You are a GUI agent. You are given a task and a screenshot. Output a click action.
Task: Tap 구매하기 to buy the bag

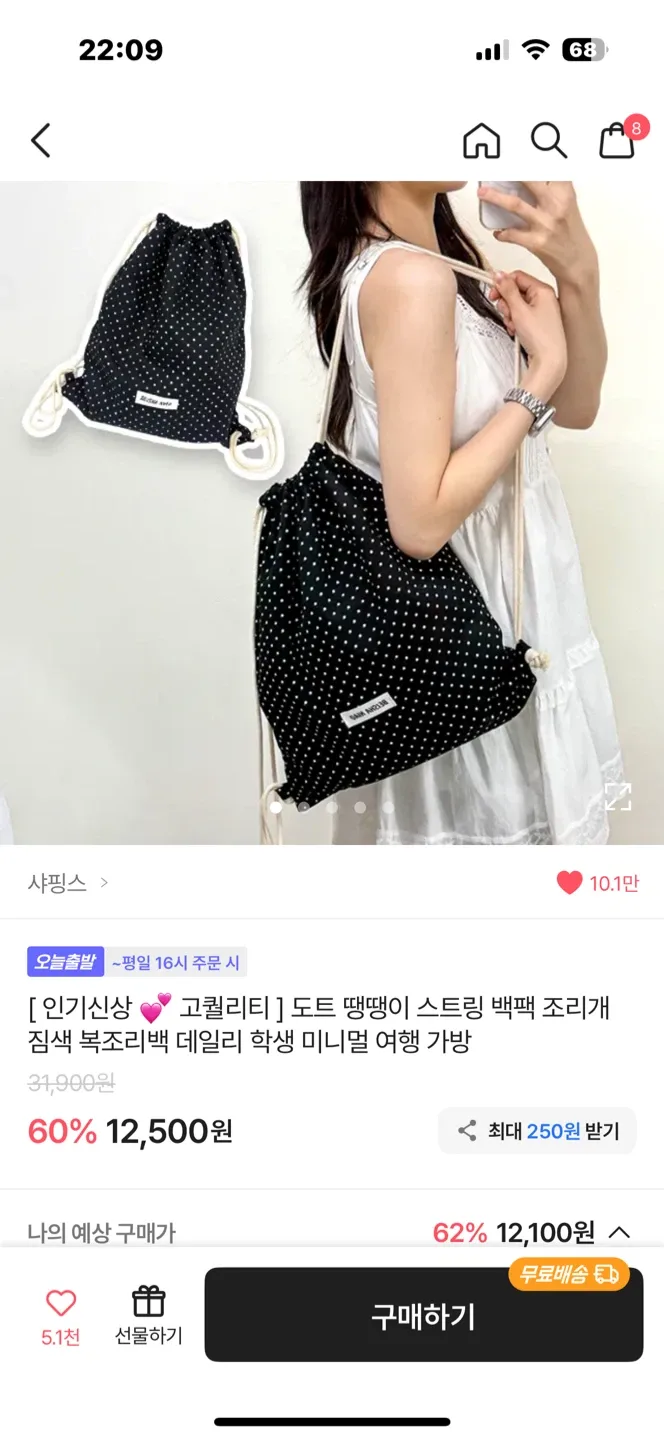coord(424,1315)
